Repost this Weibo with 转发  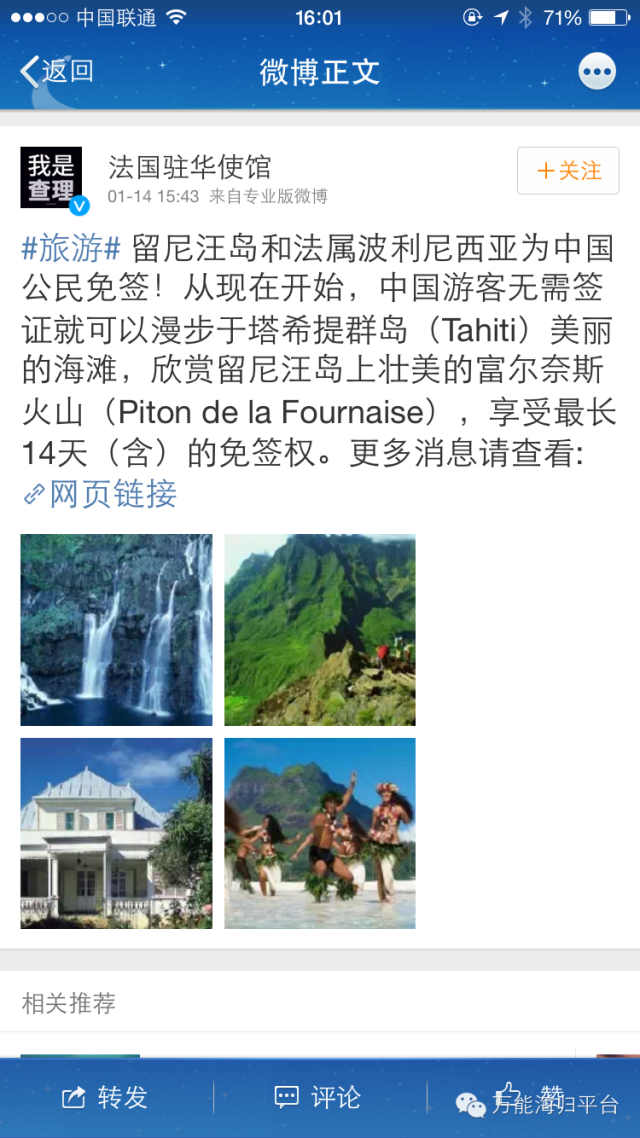(x=106, y=1097)
